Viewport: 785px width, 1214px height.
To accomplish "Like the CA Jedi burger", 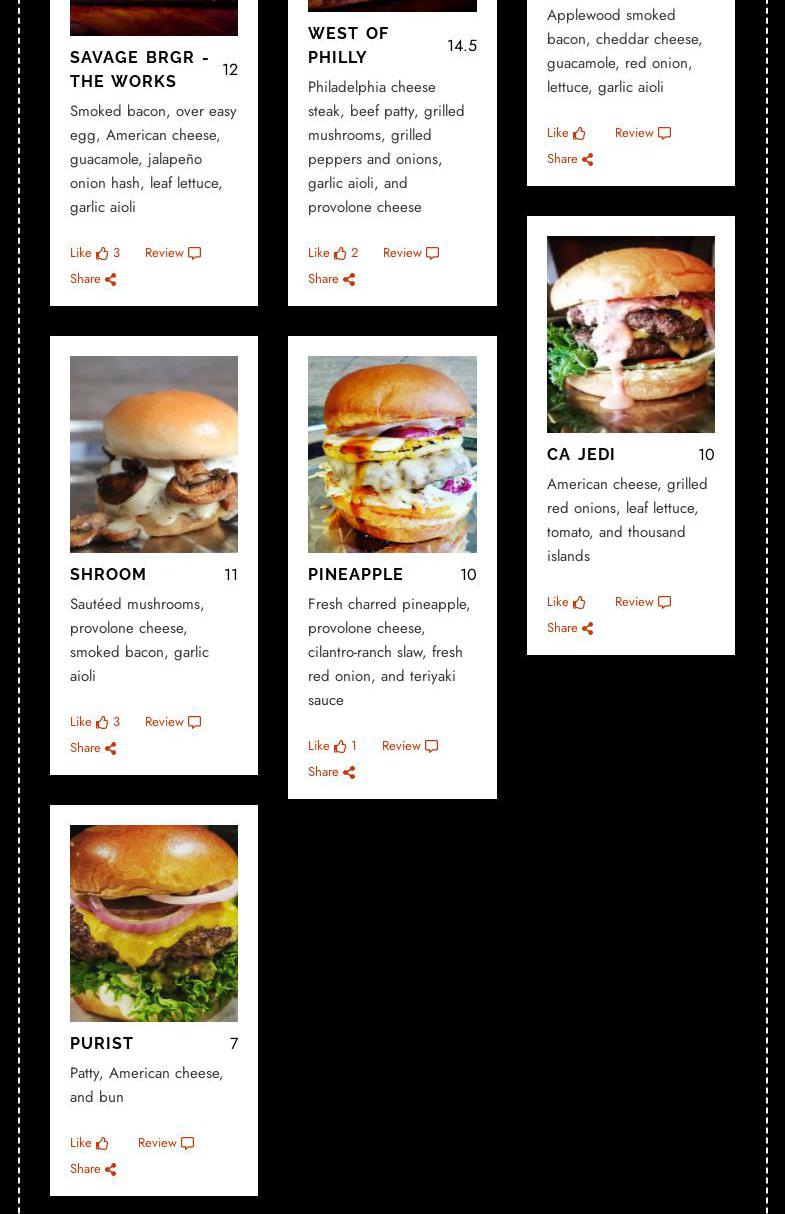I will 566,602.
